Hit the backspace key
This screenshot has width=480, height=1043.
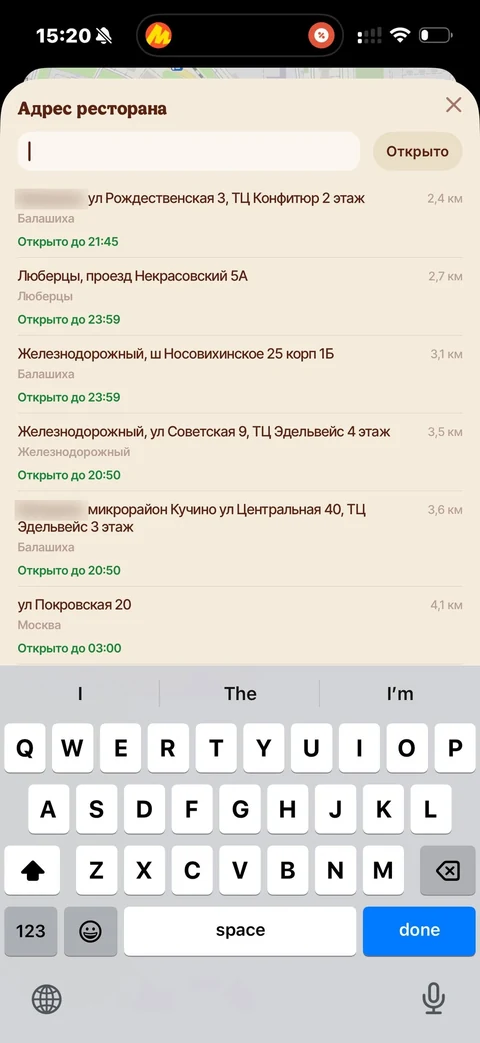click(x=447, y=870)
